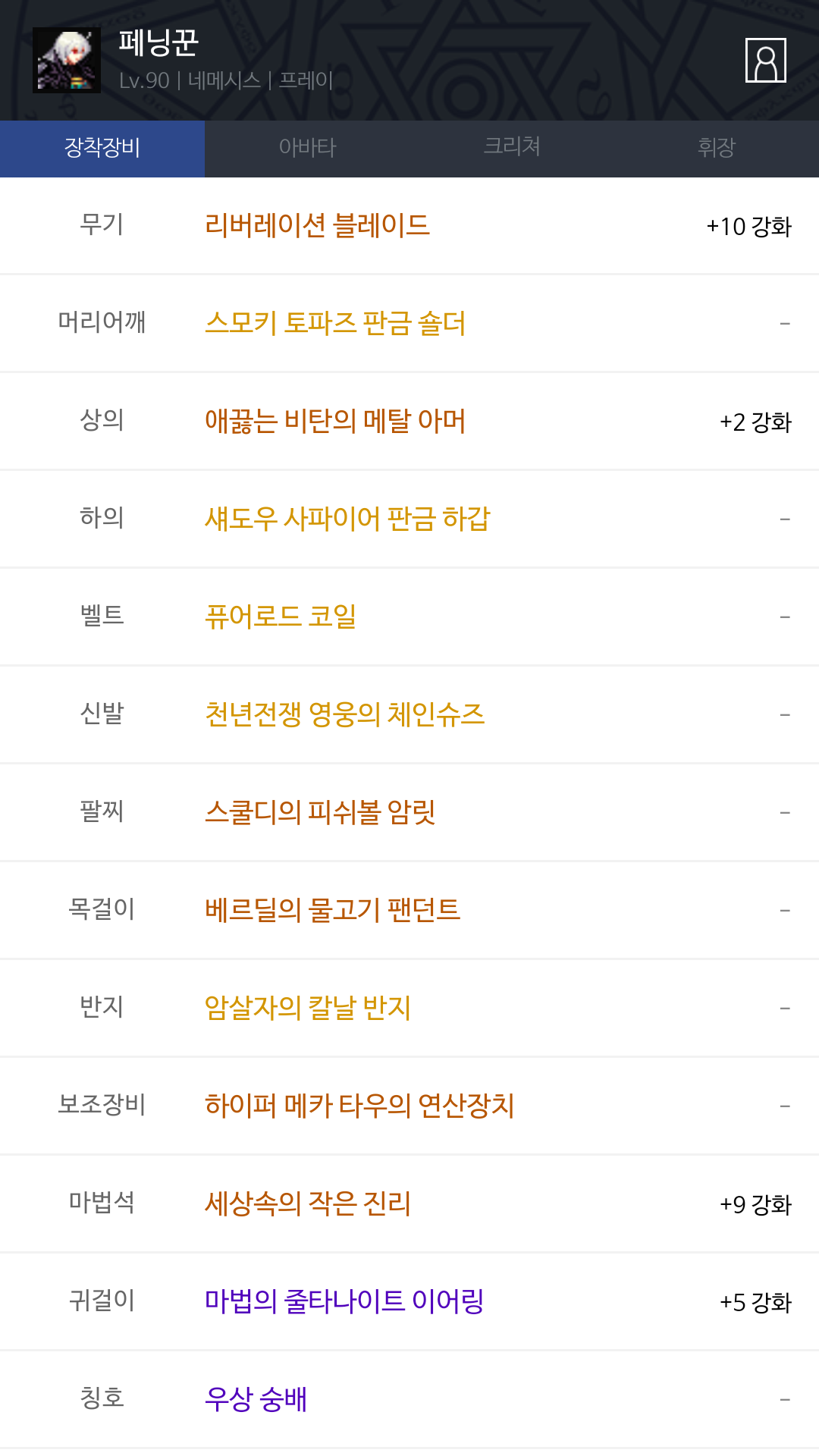Open earring 마법의 줄타나이트 이어링

tap(344, 1302)
